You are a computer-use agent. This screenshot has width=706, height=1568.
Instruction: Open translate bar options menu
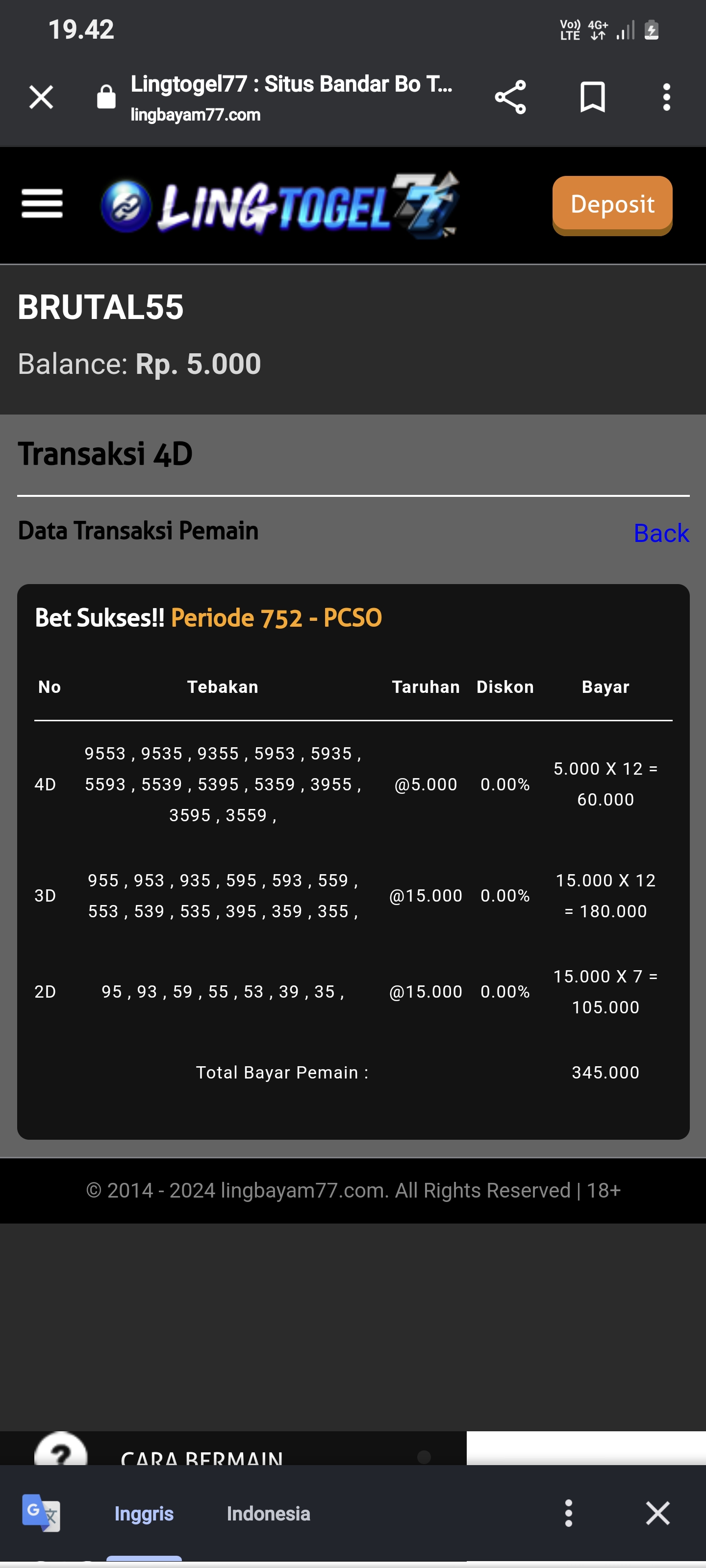coord(568,1513)
